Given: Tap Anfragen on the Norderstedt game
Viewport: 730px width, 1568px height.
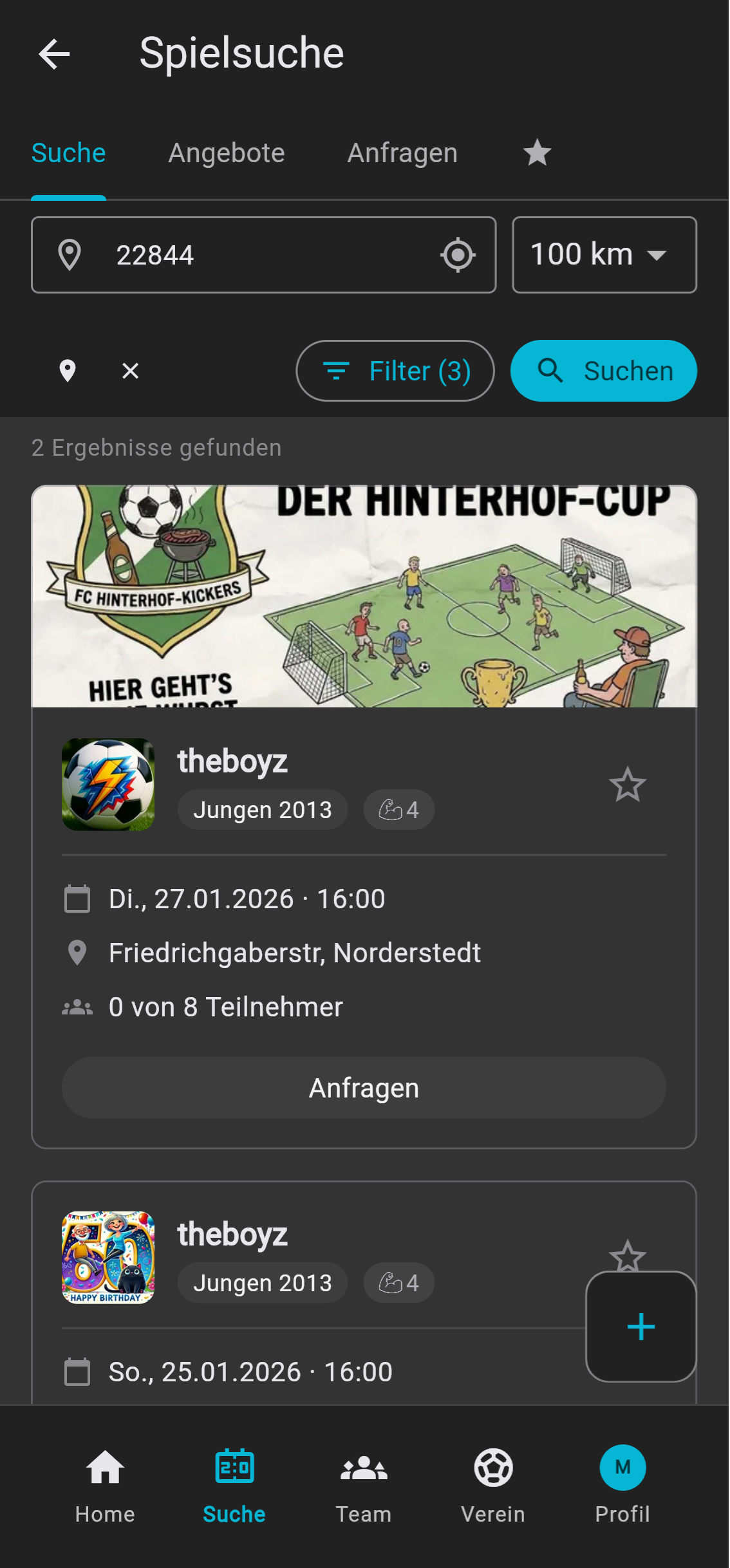Looking at the screenshot, I should pos(364,1088).
